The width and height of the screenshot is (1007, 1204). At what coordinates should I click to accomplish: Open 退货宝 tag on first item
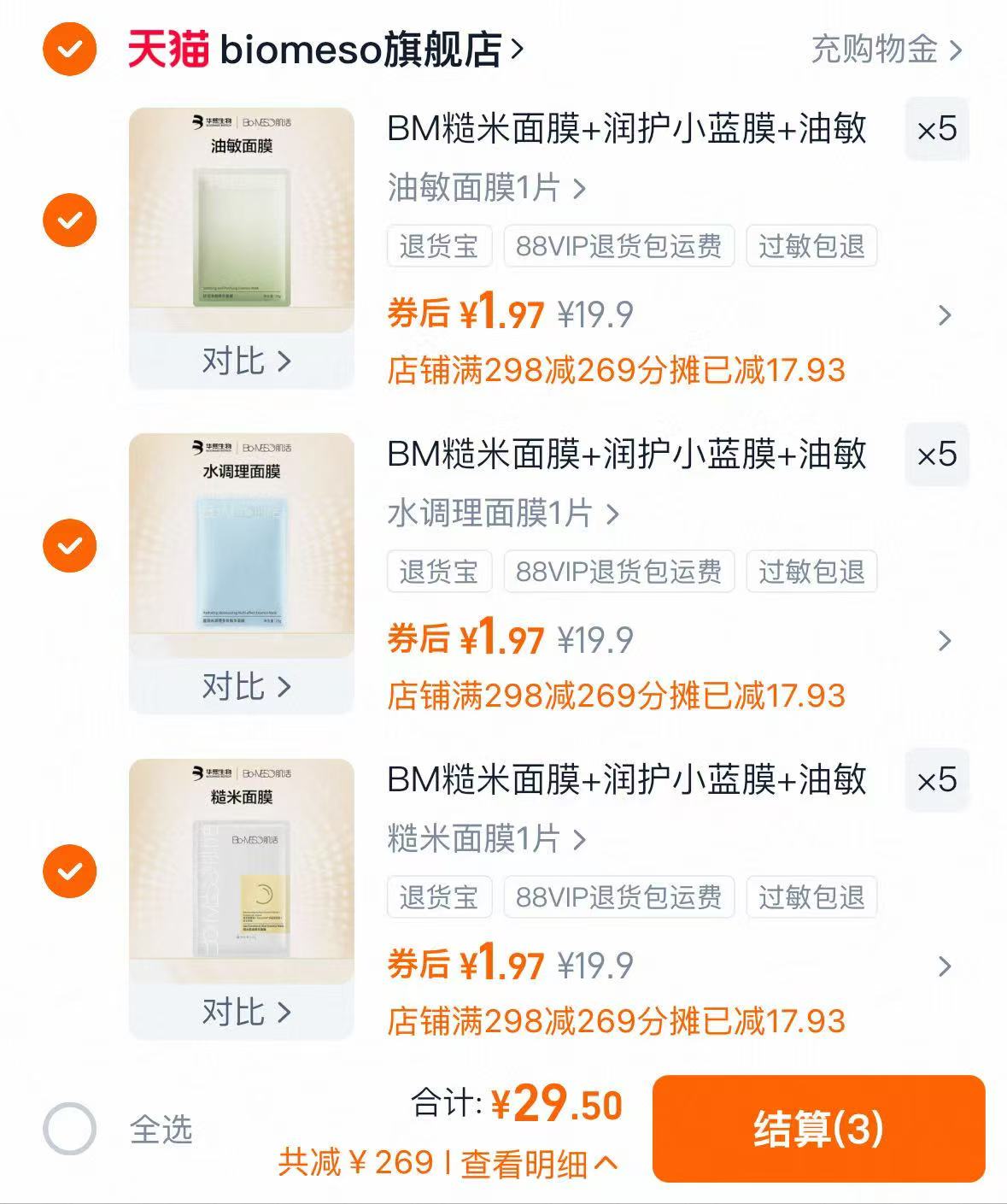click(439, 246)
